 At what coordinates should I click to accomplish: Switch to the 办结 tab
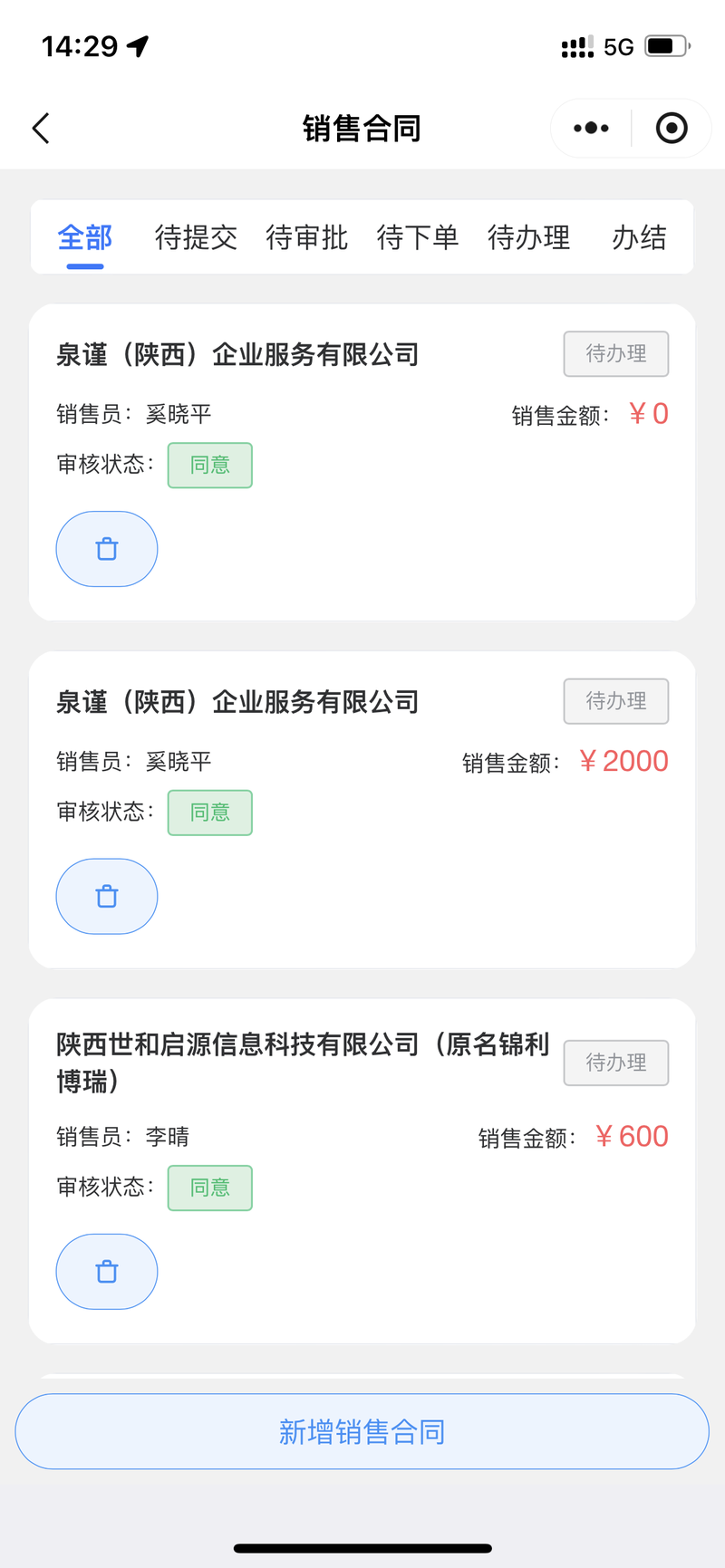click(x=640, y=238)
